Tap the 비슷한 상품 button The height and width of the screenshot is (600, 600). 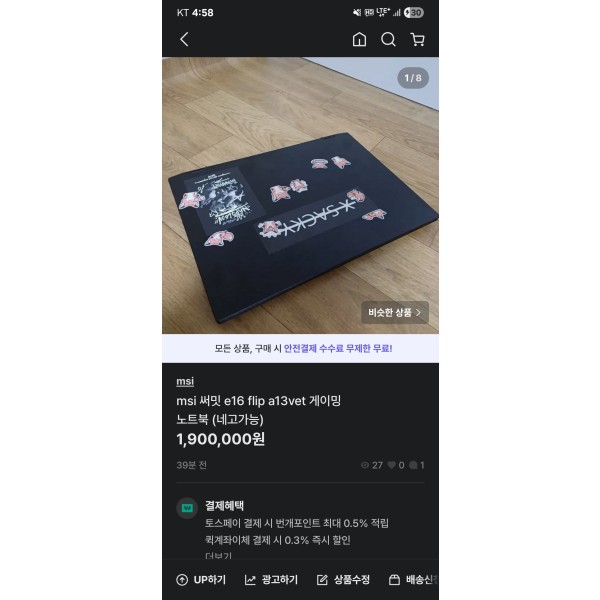395,312
